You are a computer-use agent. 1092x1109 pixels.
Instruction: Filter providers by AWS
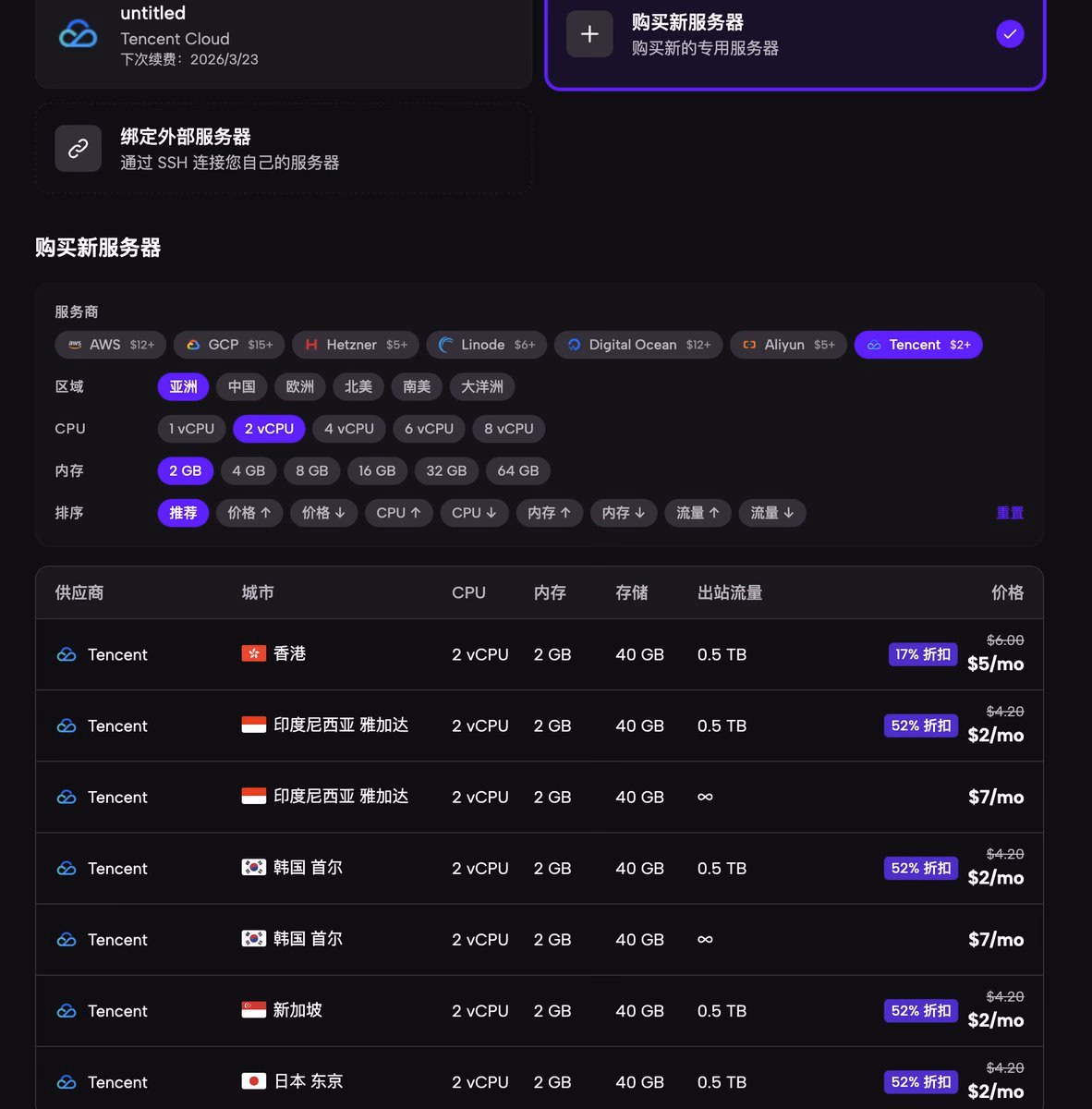tap(111, 345)
